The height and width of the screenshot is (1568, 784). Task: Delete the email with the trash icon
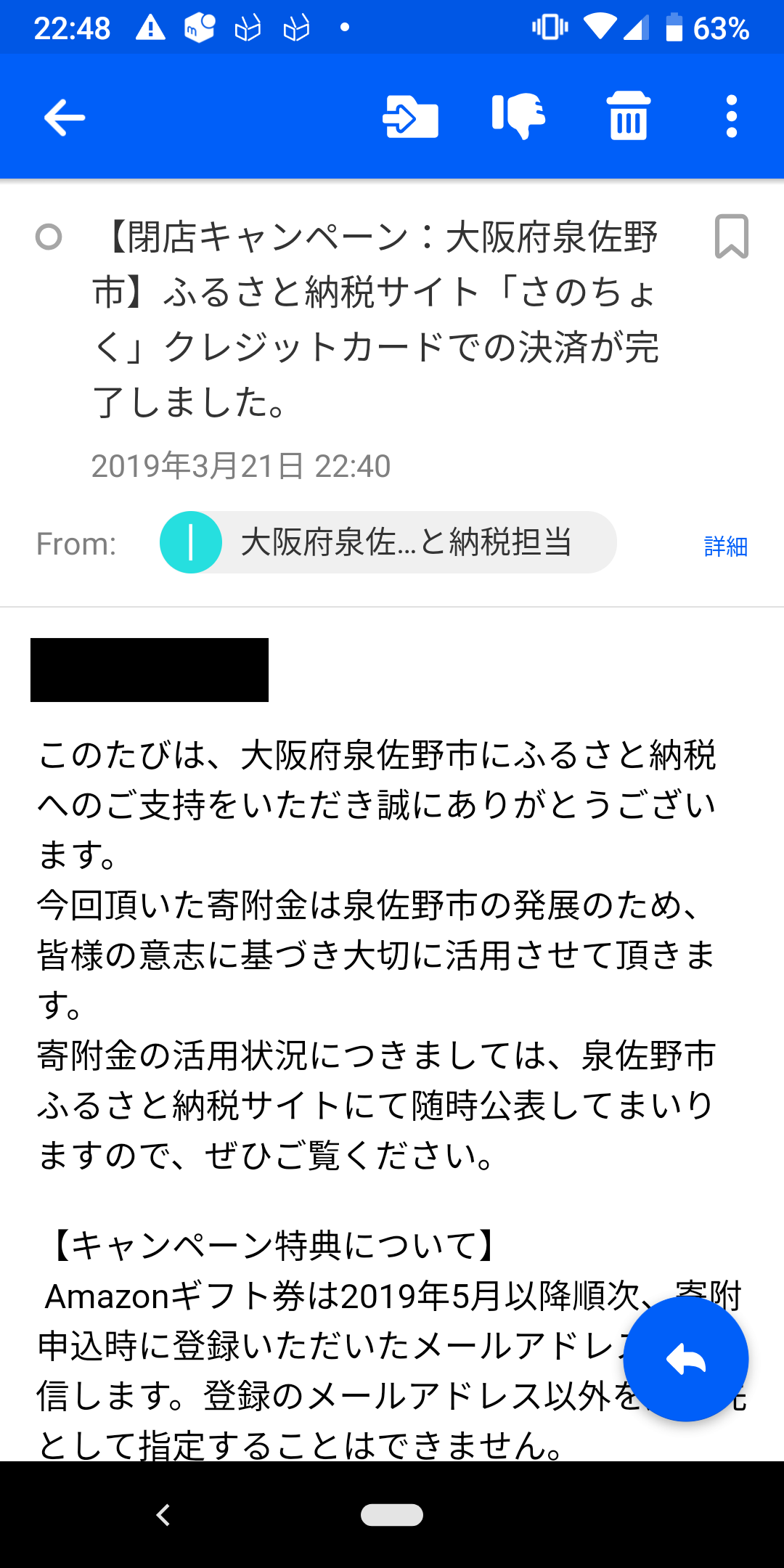628,116
